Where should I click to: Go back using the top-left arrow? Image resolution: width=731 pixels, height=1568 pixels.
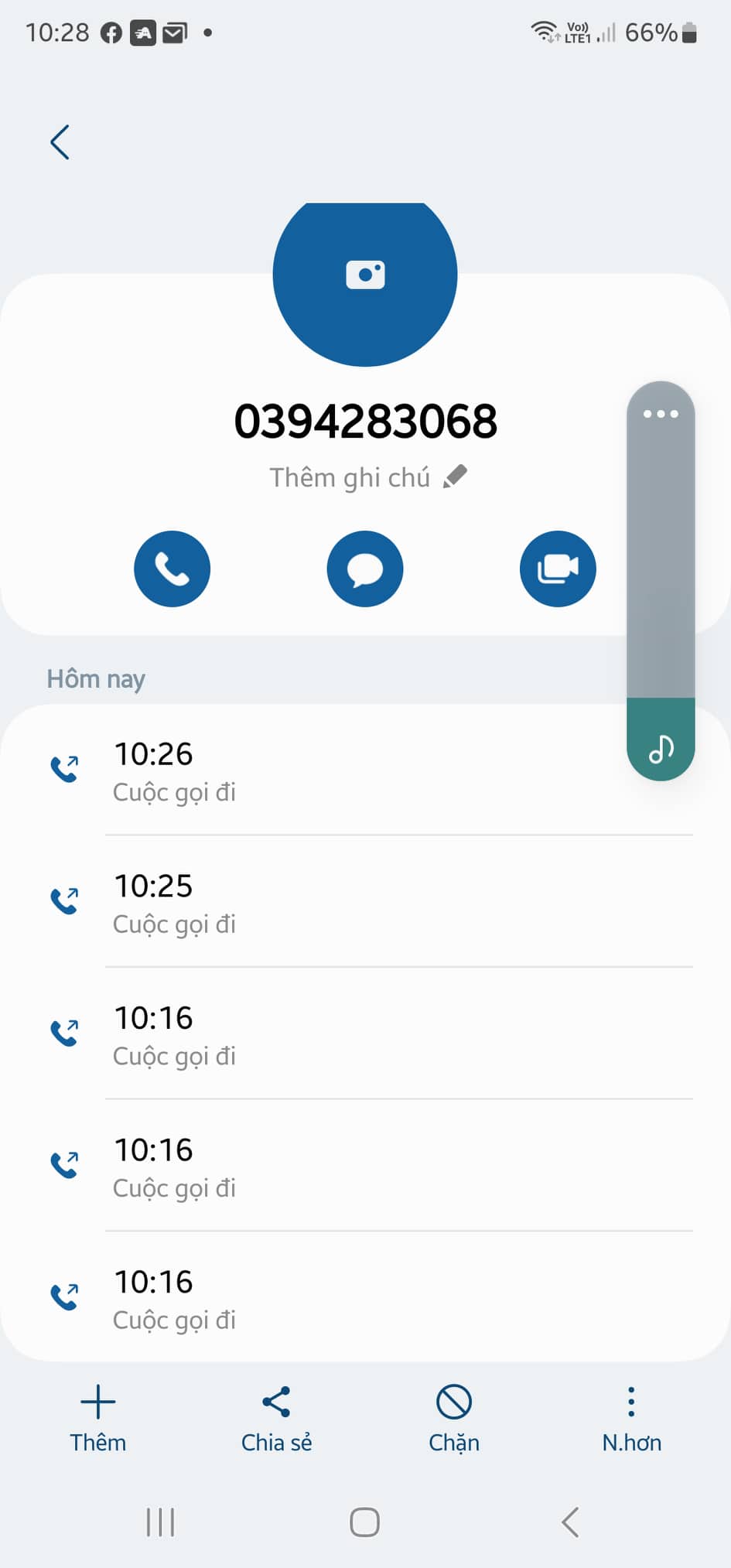(x=60, y=142)
